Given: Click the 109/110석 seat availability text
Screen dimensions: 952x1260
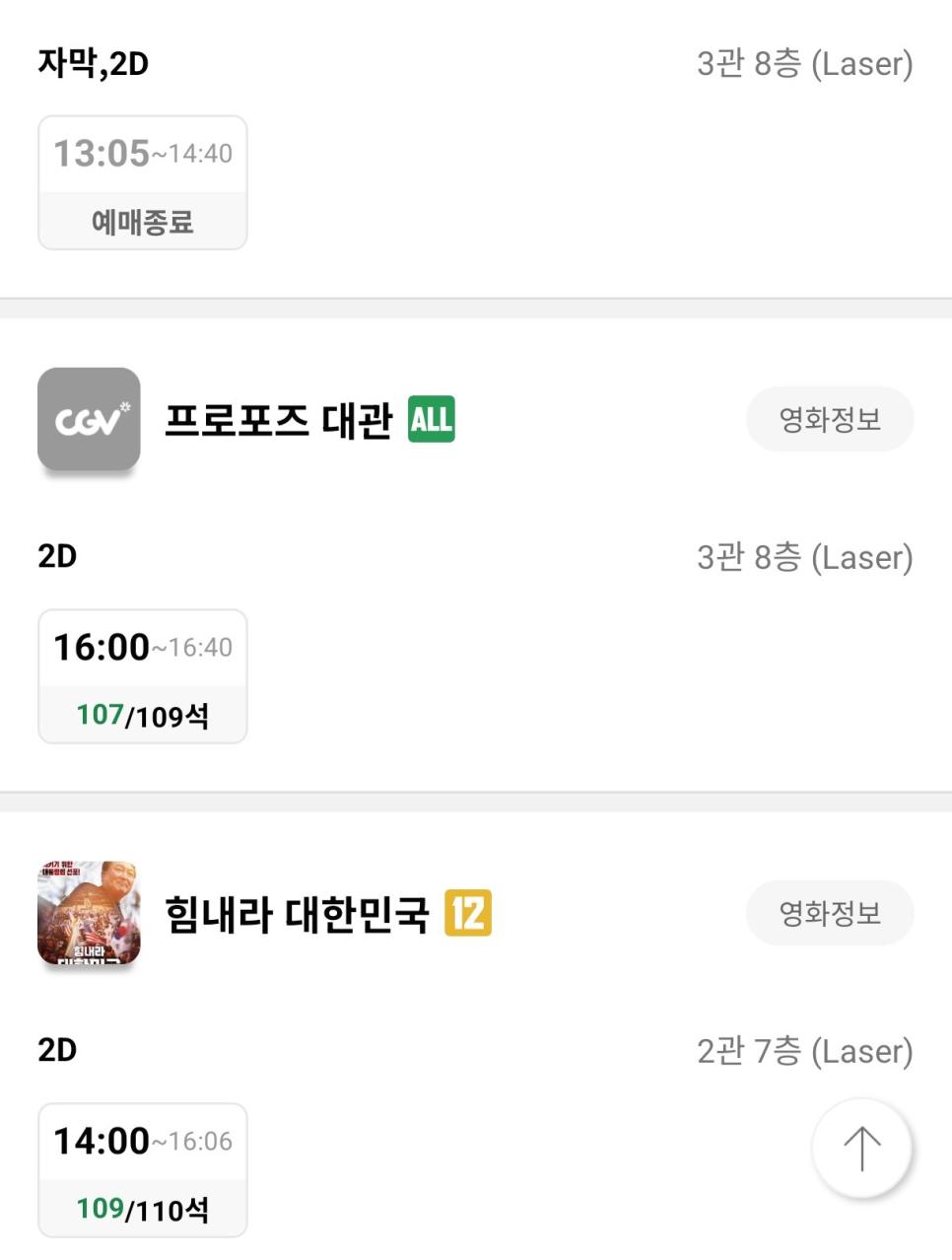Looking at the screenshot, I should (x=142, y=1208).
